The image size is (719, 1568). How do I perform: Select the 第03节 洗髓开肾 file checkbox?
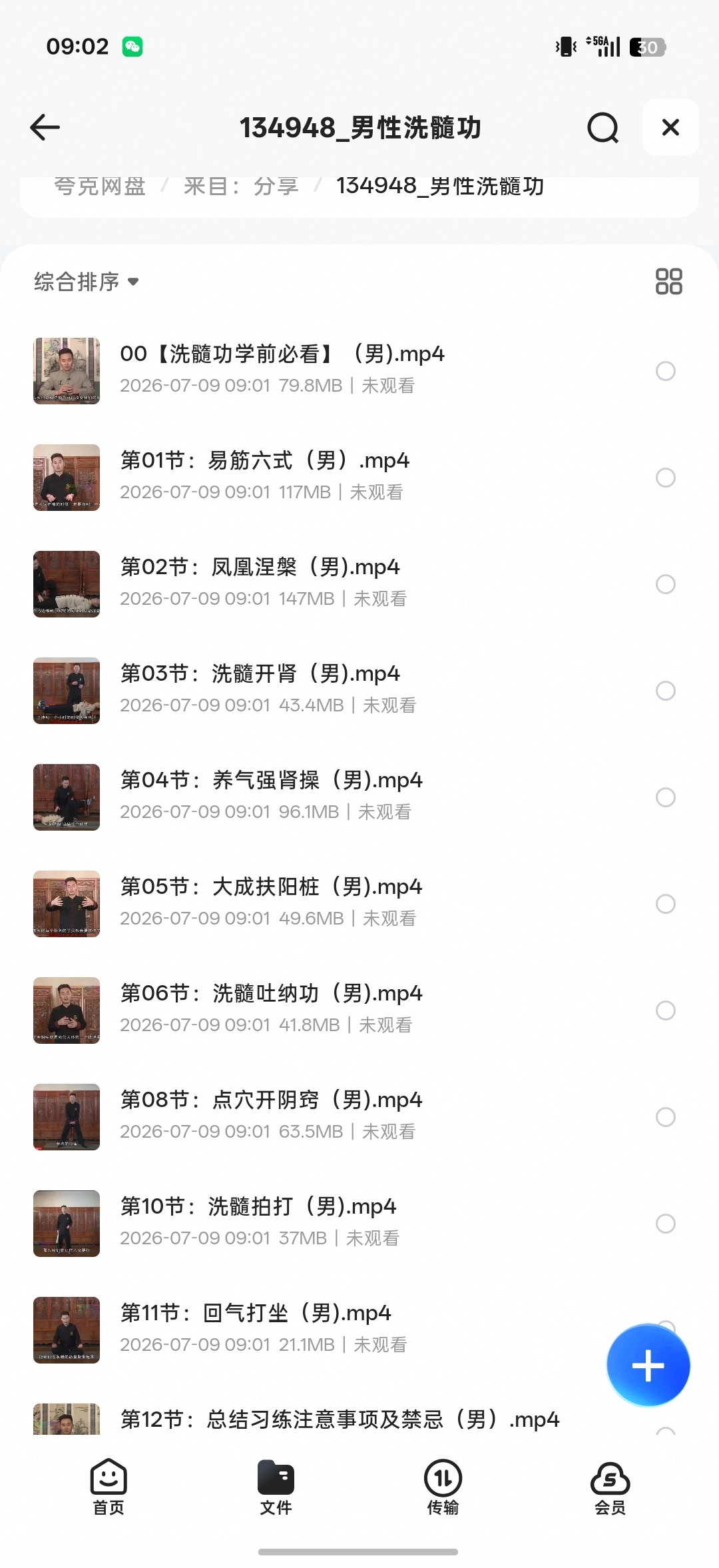(666, 691)
